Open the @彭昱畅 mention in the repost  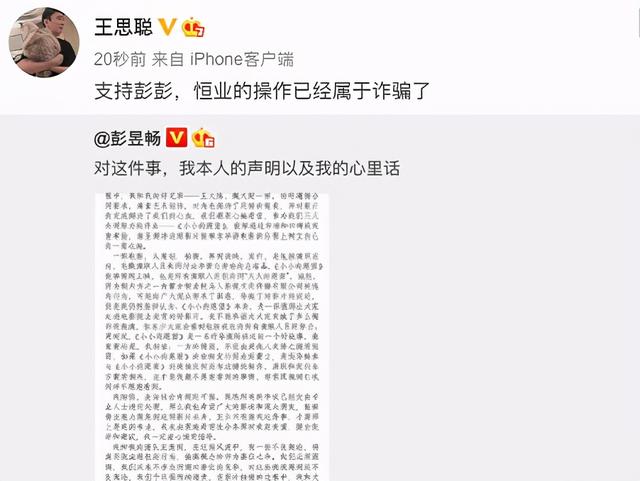pyautogui.click(x=126, y=136)
